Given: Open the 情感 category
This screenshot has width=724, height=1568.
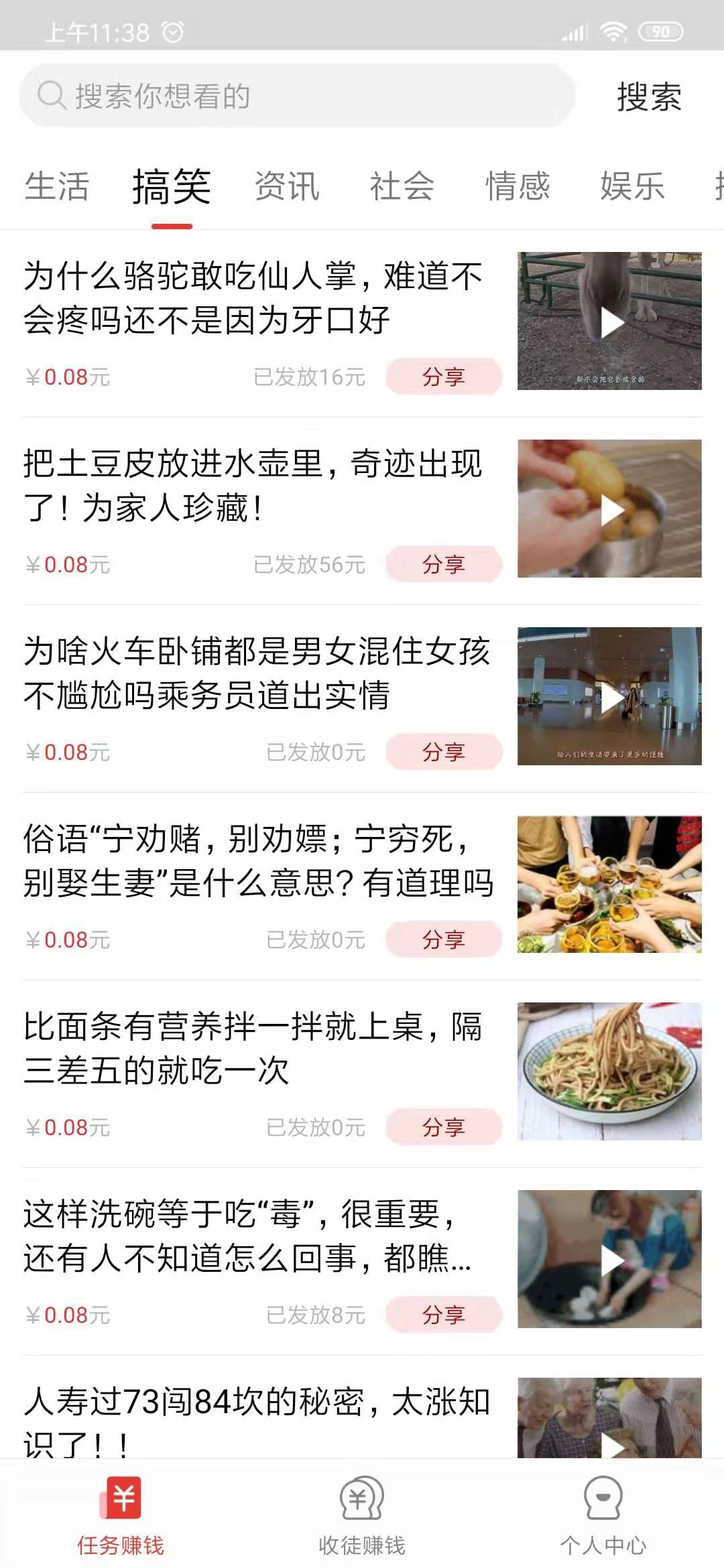Looking at the screenshot, I should (x=518, y=188).
